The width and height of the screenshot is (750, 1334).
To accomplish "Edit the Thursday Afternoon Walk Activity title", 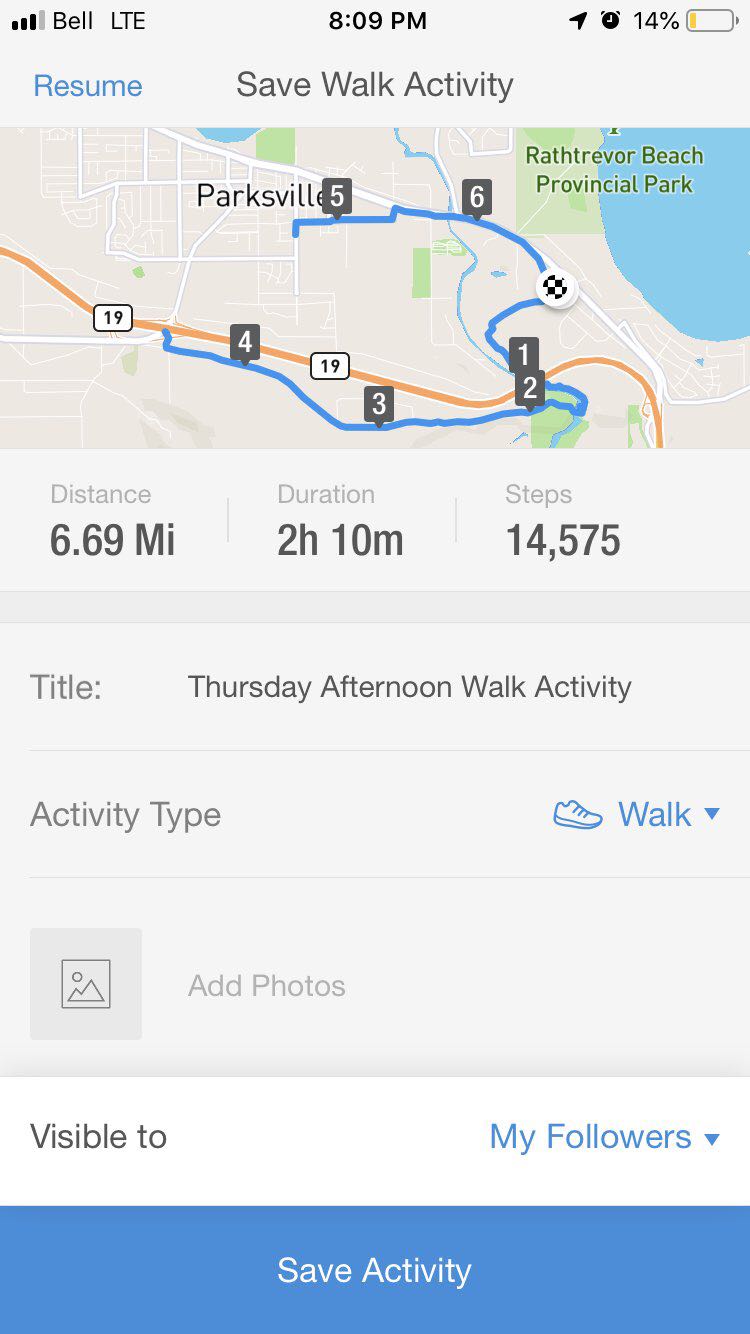I will 409,688.
